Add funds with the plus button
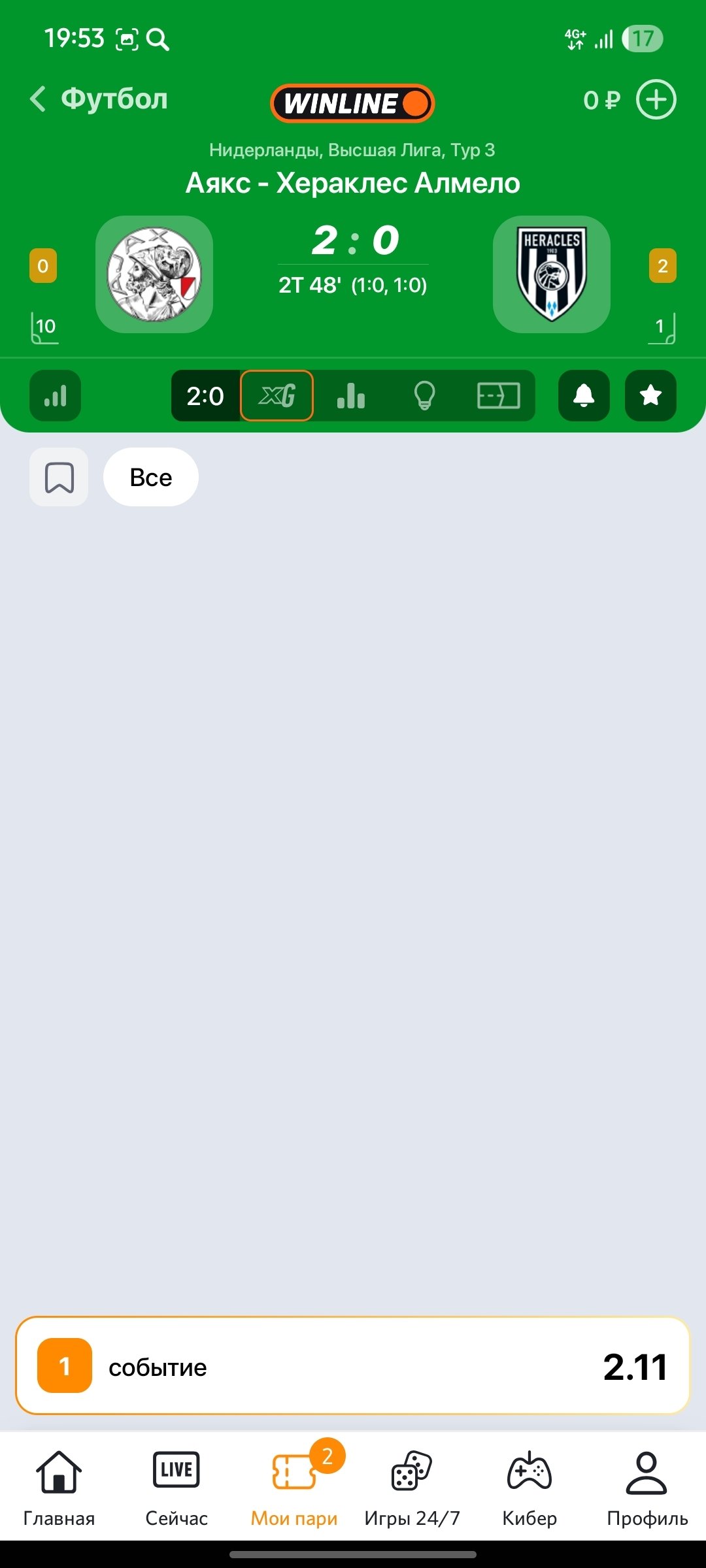The height and width of the screenshot is (1568, 706). [656, 100]
